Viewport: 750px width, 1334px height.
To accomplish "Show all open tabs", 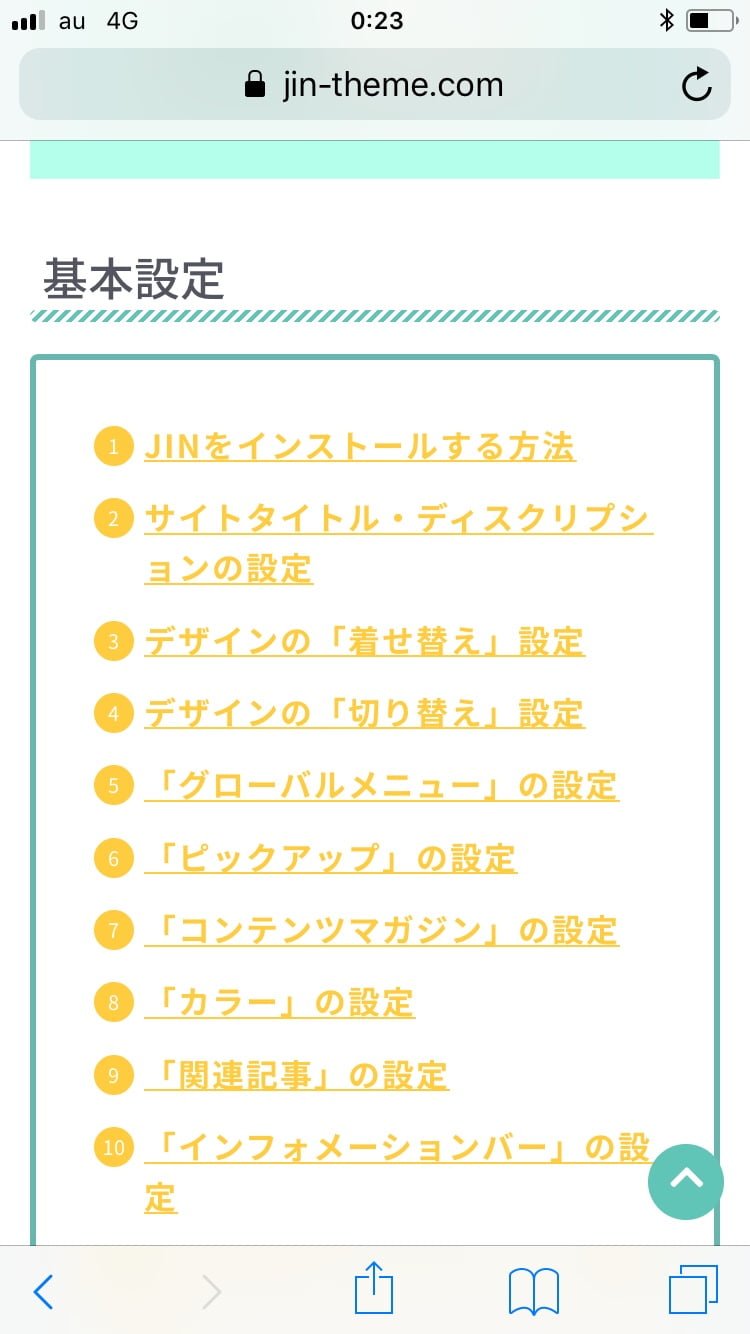I will coord(693,1290).
